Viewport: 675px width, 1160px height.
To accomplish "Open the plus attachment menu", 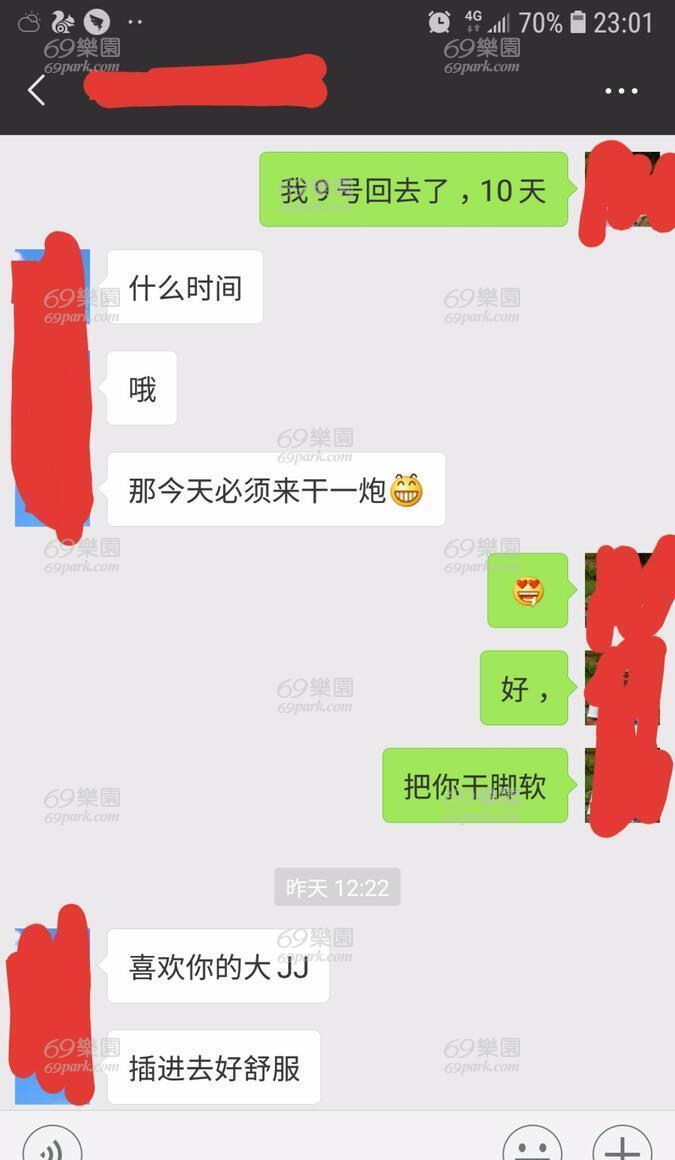I will pos(622,1144).
